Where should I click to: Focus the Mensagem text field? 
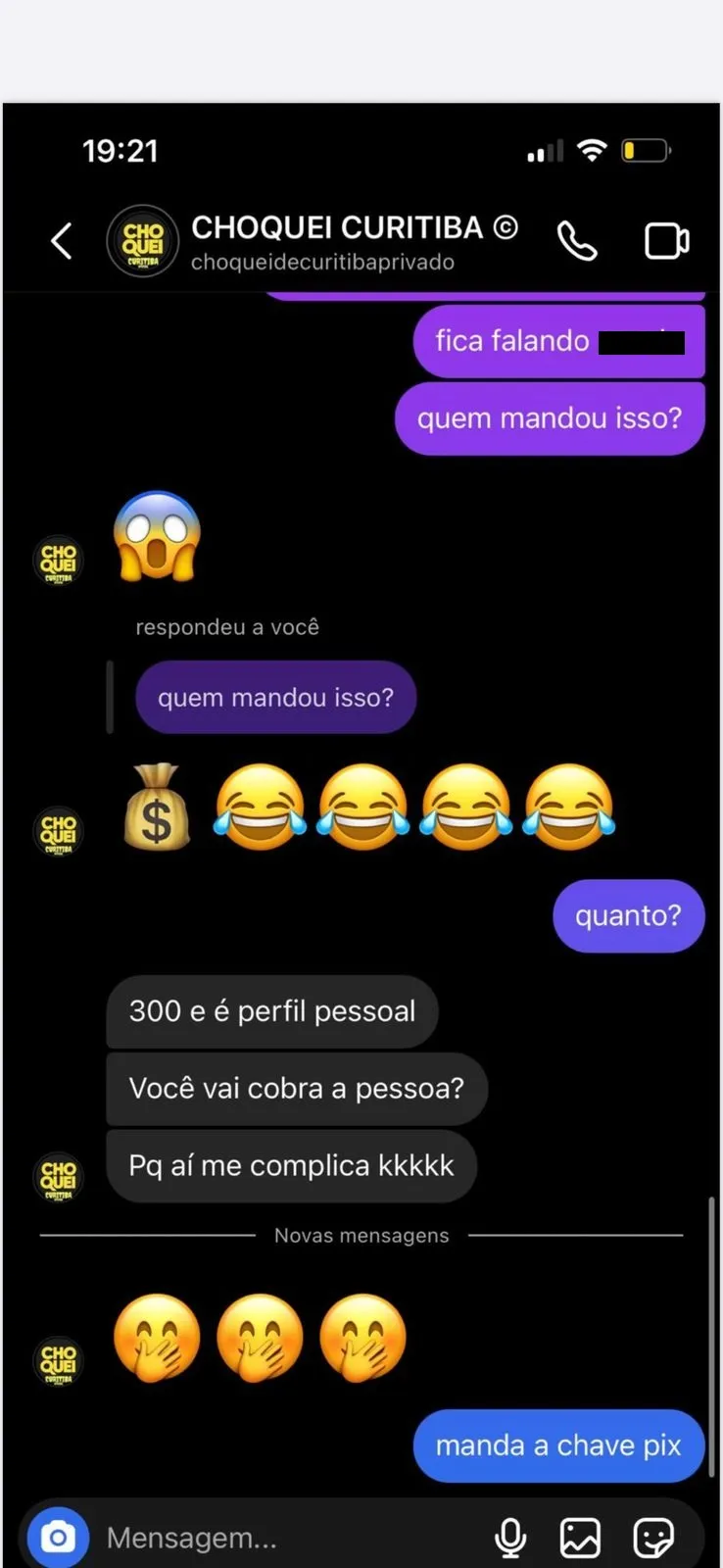tap(284, 1538)
